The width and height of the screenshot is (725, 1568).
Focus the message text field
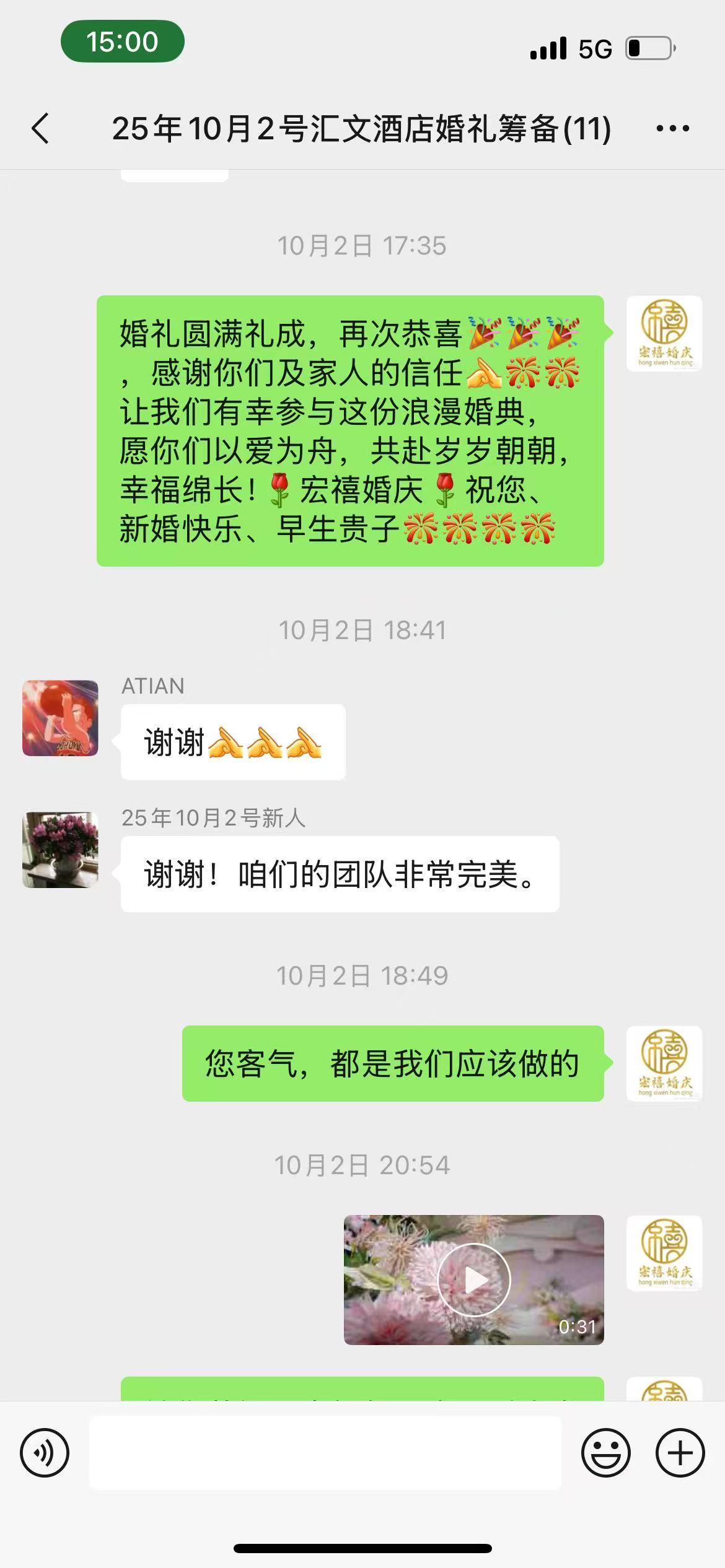[x=325, y=1453]
